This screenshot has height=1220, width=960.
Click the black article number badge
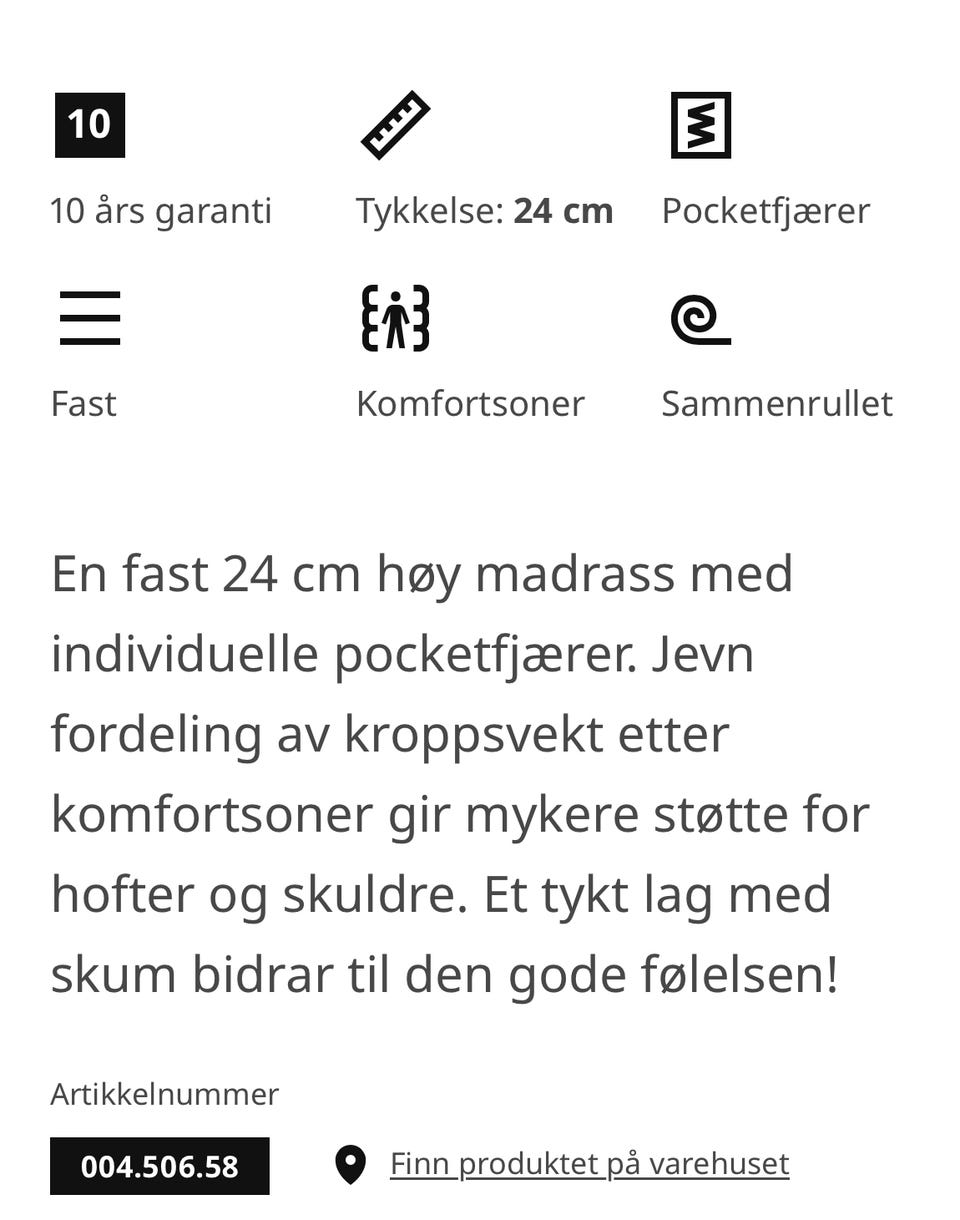pos(160,1165)
